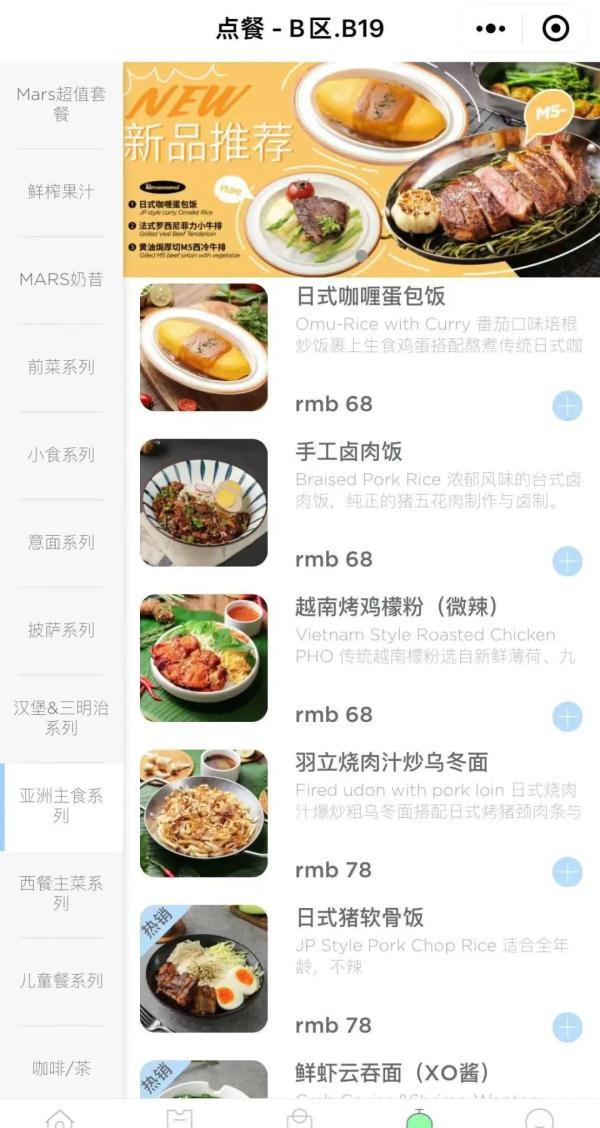Screen dimensions: 600x1128
Task: Add 日式咖喱蛋包饭 to the cart
Action: point(567,405)
